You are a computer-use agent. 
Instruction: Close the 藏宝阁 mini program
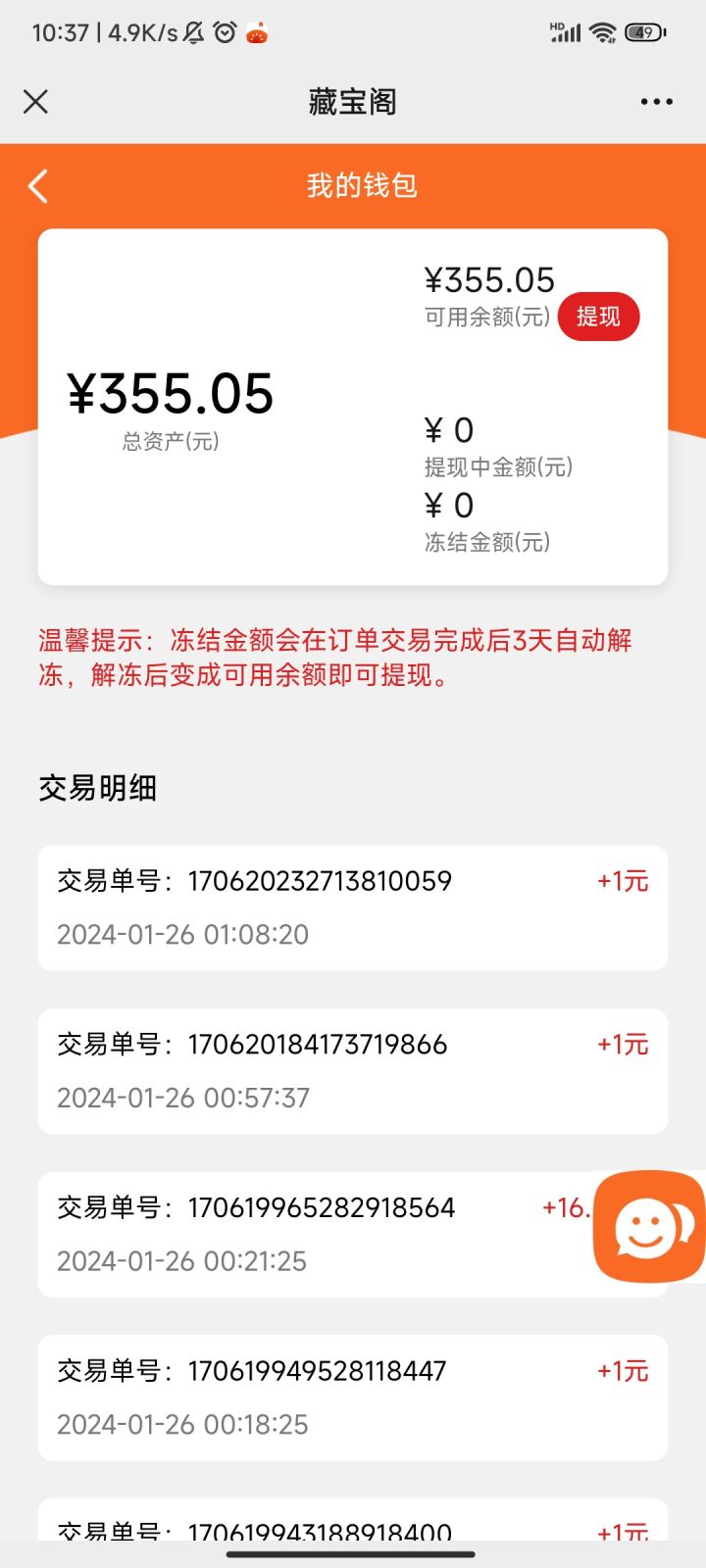pos(36,102)
